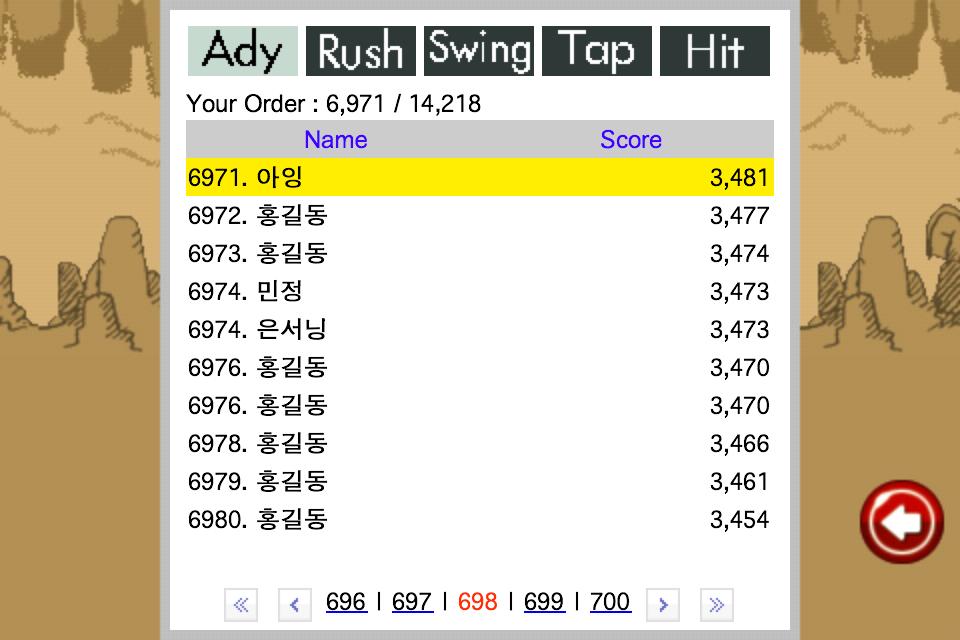960x640 pixels.
Task: Jump back with the double-left arrow
Action: tap(240, 604)
